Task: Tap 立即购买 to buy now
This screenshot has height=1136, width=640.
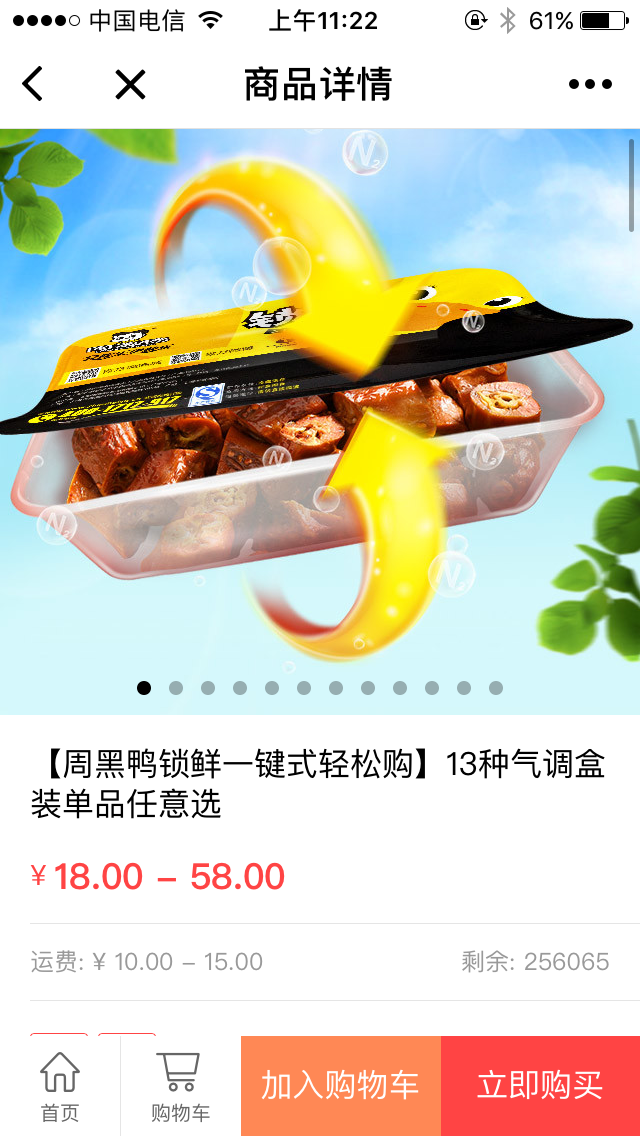Action: pyautogui.click(x=540, y=1086)
